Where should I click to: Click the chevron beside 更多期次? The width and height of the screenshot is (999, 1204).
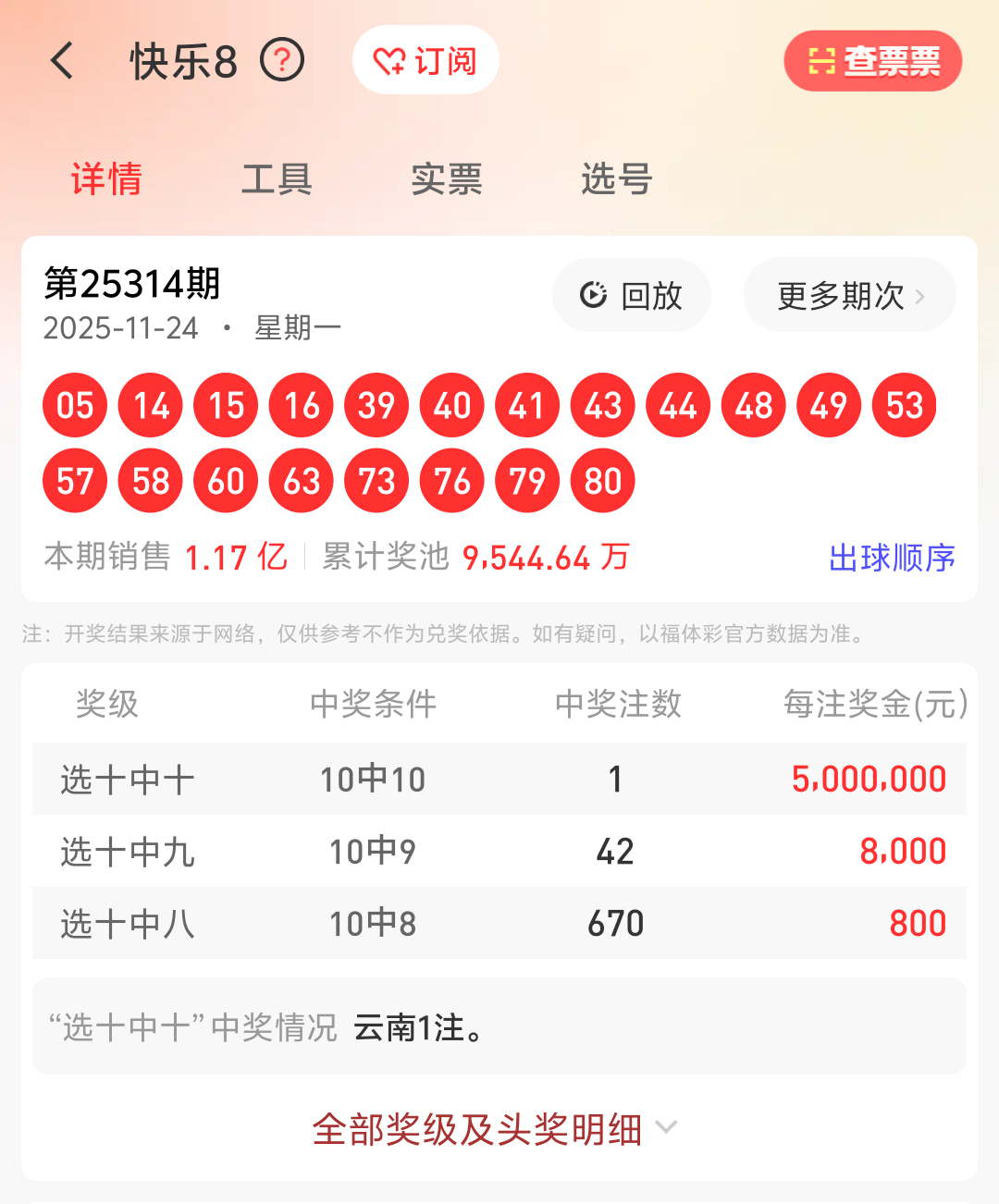tap(919, 296)
